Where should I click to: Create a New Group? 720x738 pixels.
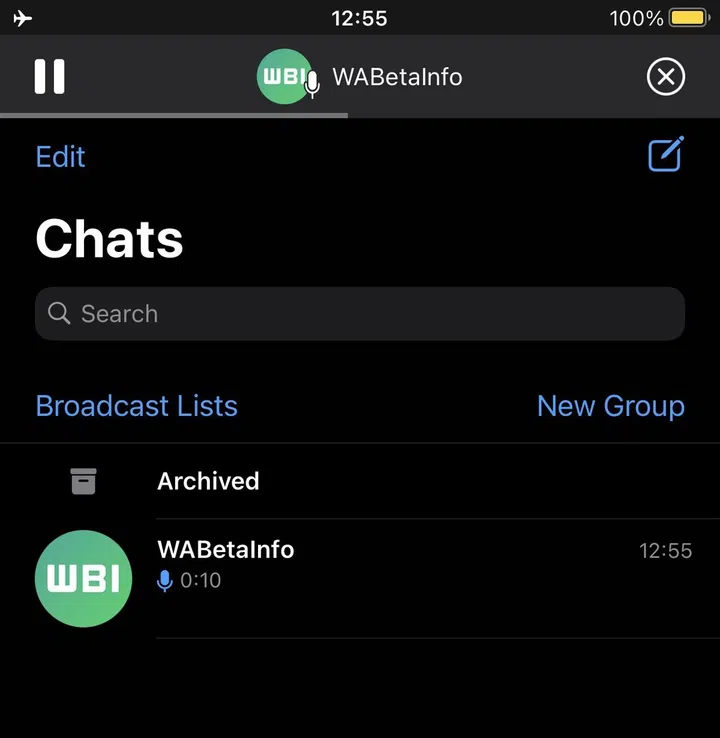(x=610, y=406)
